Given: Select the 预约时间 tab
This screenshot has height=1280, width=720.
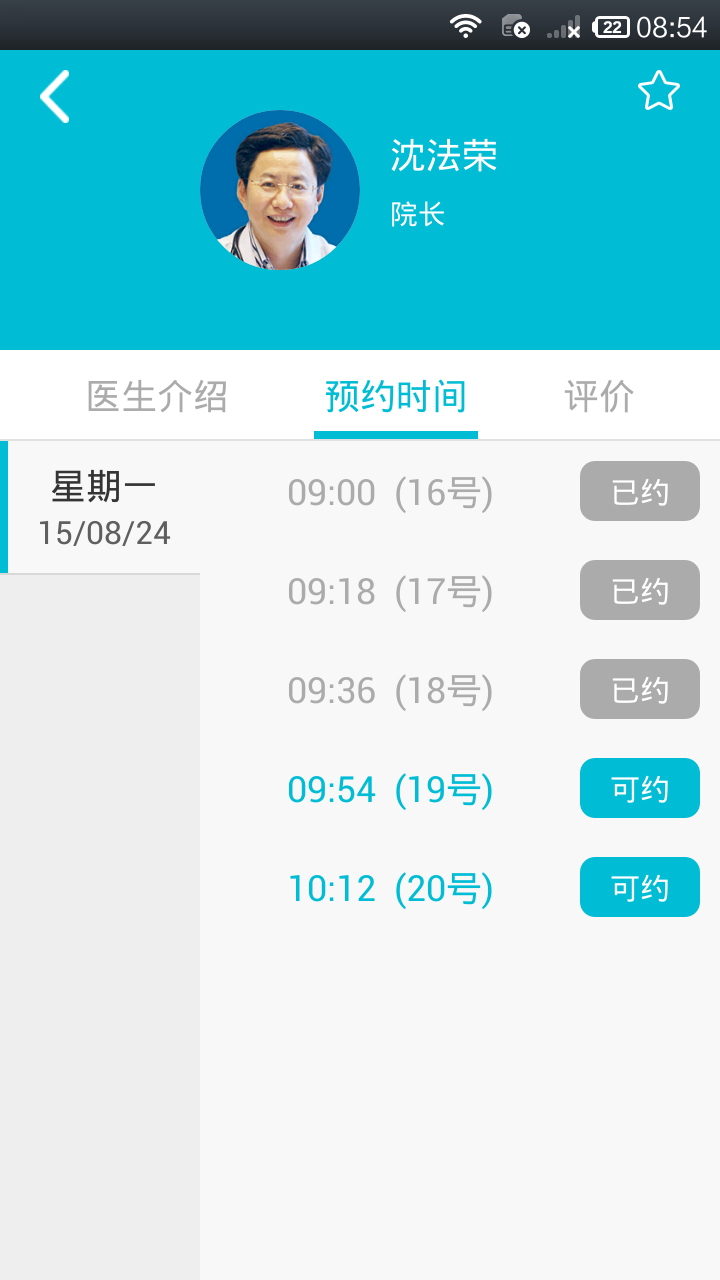Looking at the screenshot, I should tap(396, 397).
